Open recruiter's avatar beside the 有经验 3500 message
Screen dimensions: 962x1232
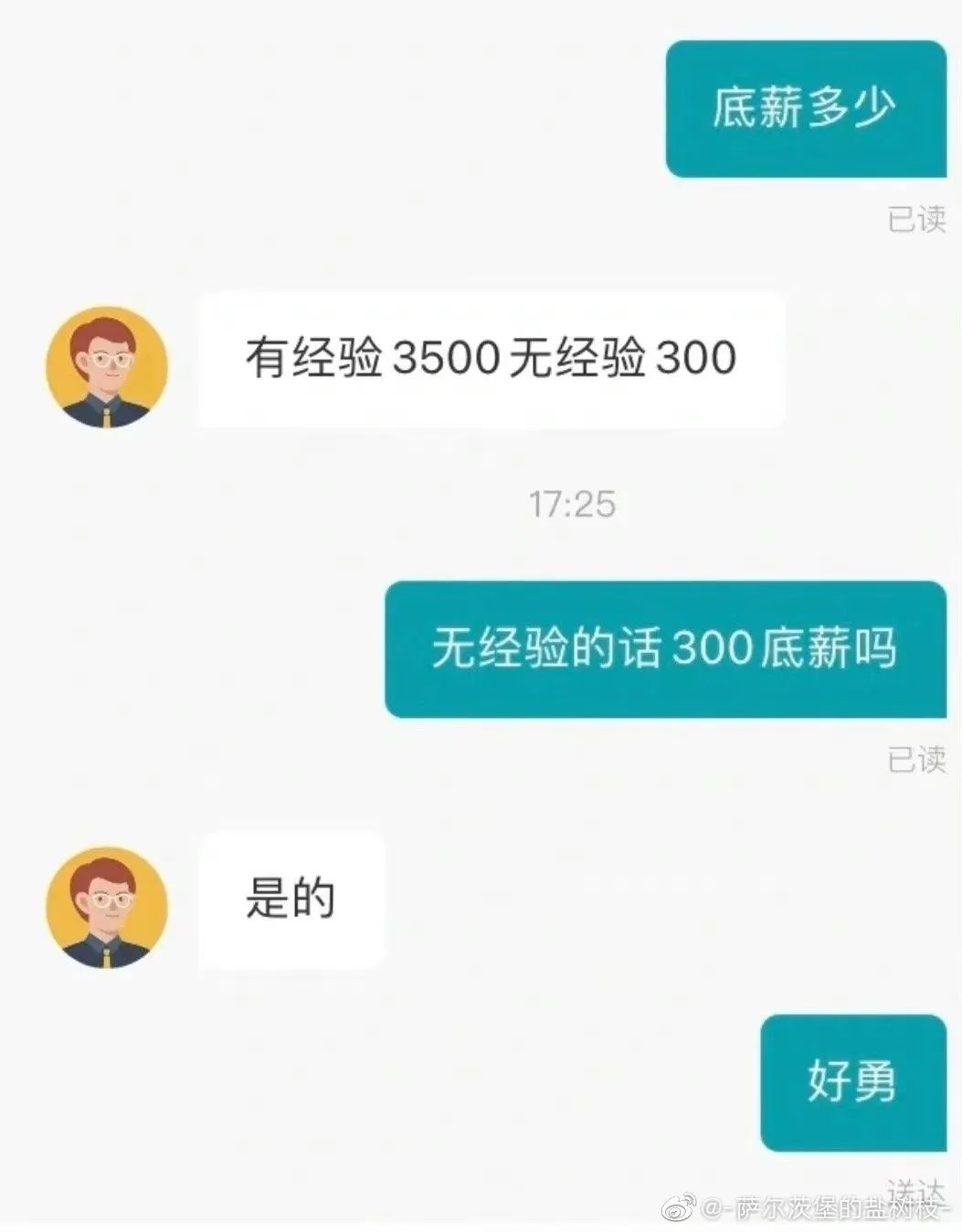tap(107, 366)
